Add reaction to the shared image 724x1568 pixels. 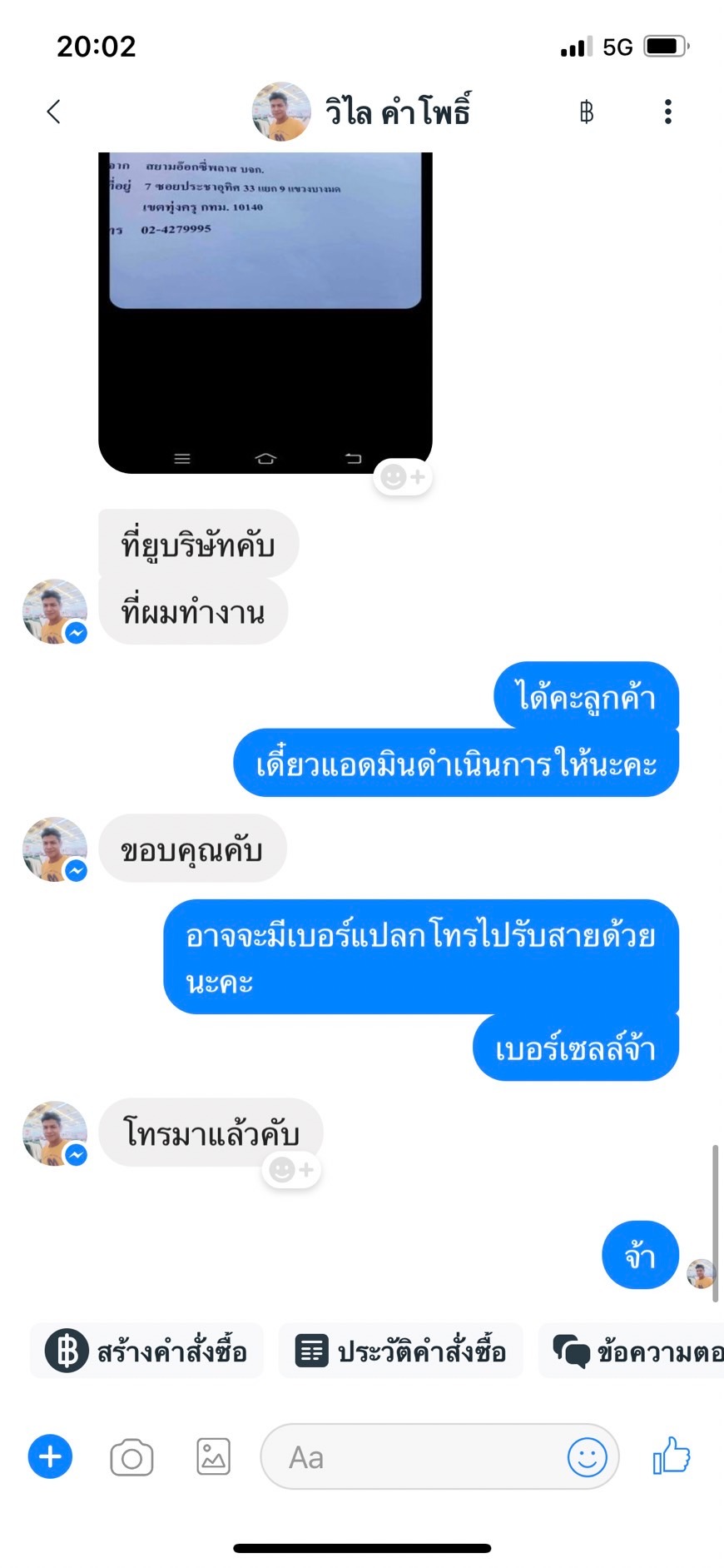tap(403, 477)
